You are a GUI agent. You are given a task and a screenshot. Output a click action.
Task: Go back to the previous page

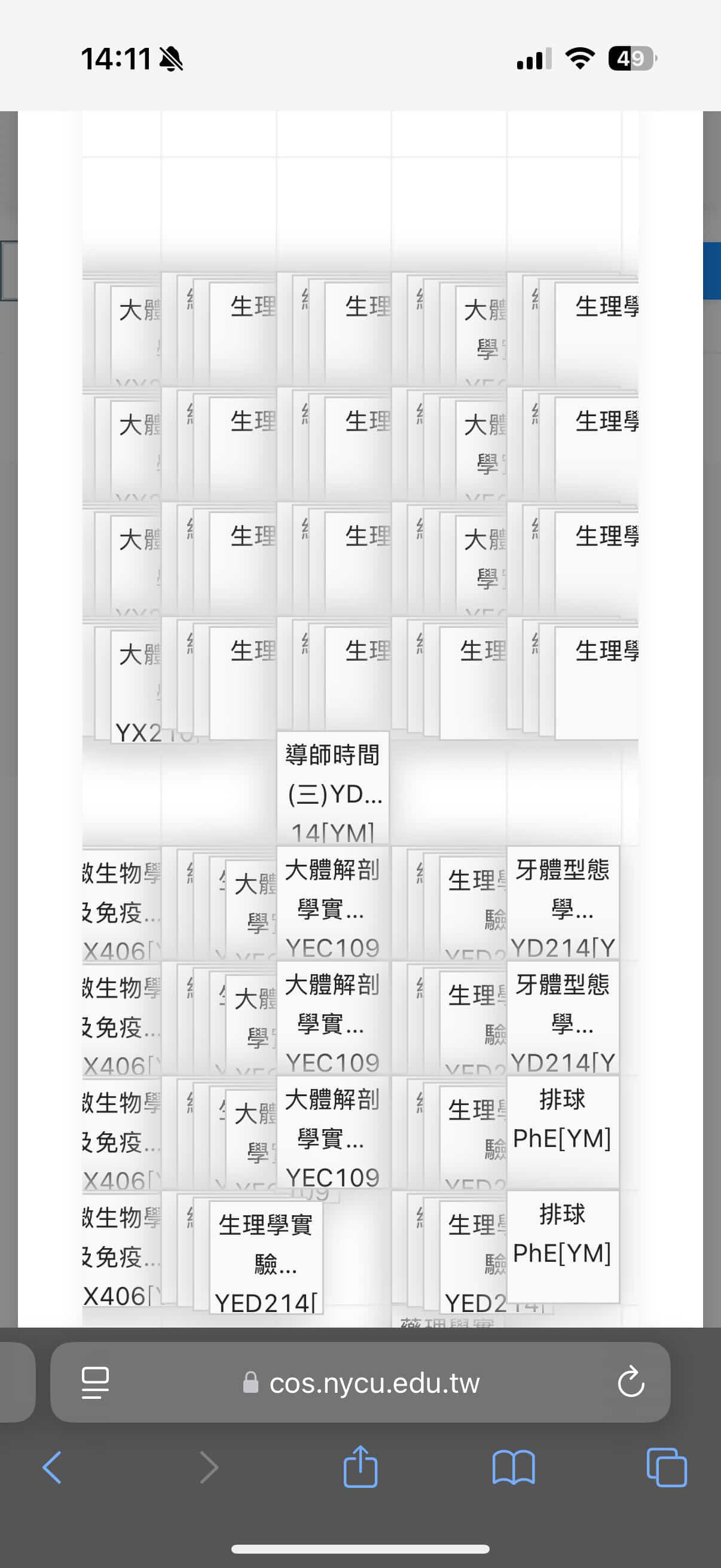pyautogui.click(x=53, y=1468)
